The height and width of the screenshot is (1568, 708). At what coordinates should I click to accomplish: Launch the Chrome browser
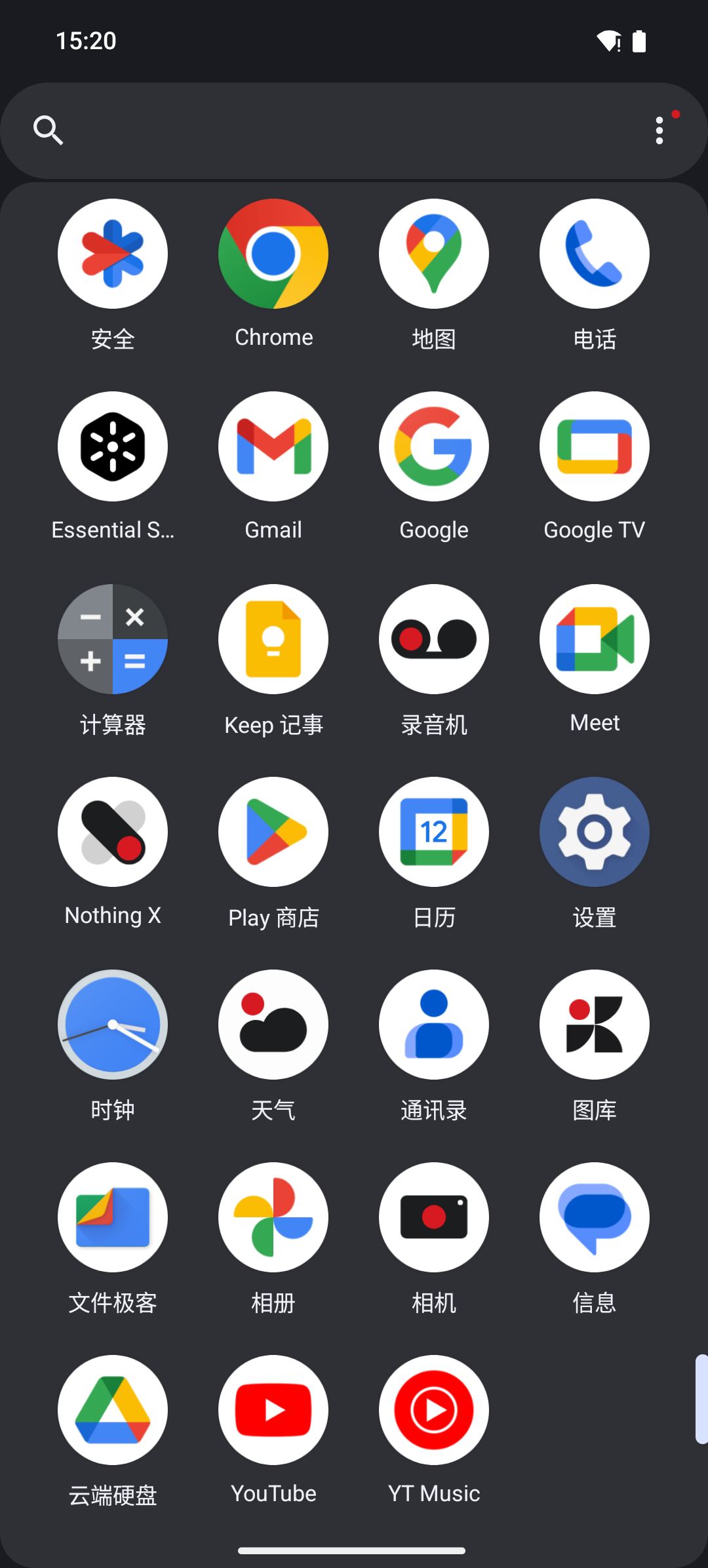pos(273,254)
